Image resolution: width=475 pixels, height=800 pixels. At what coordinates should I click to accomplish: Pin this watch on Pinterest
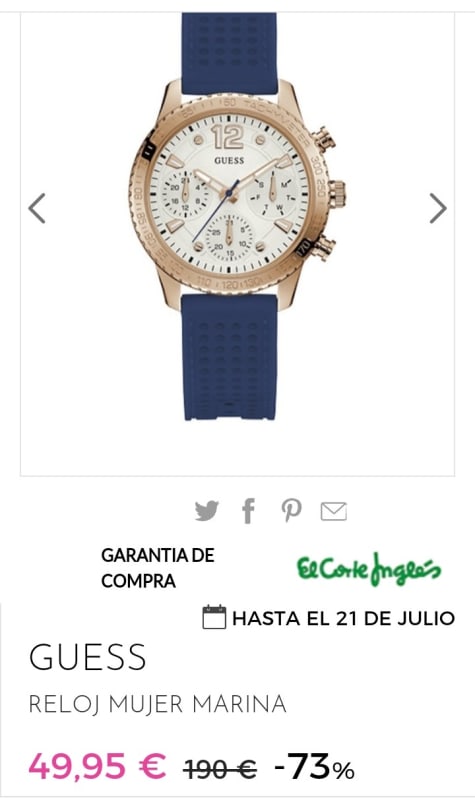point(291,511)
